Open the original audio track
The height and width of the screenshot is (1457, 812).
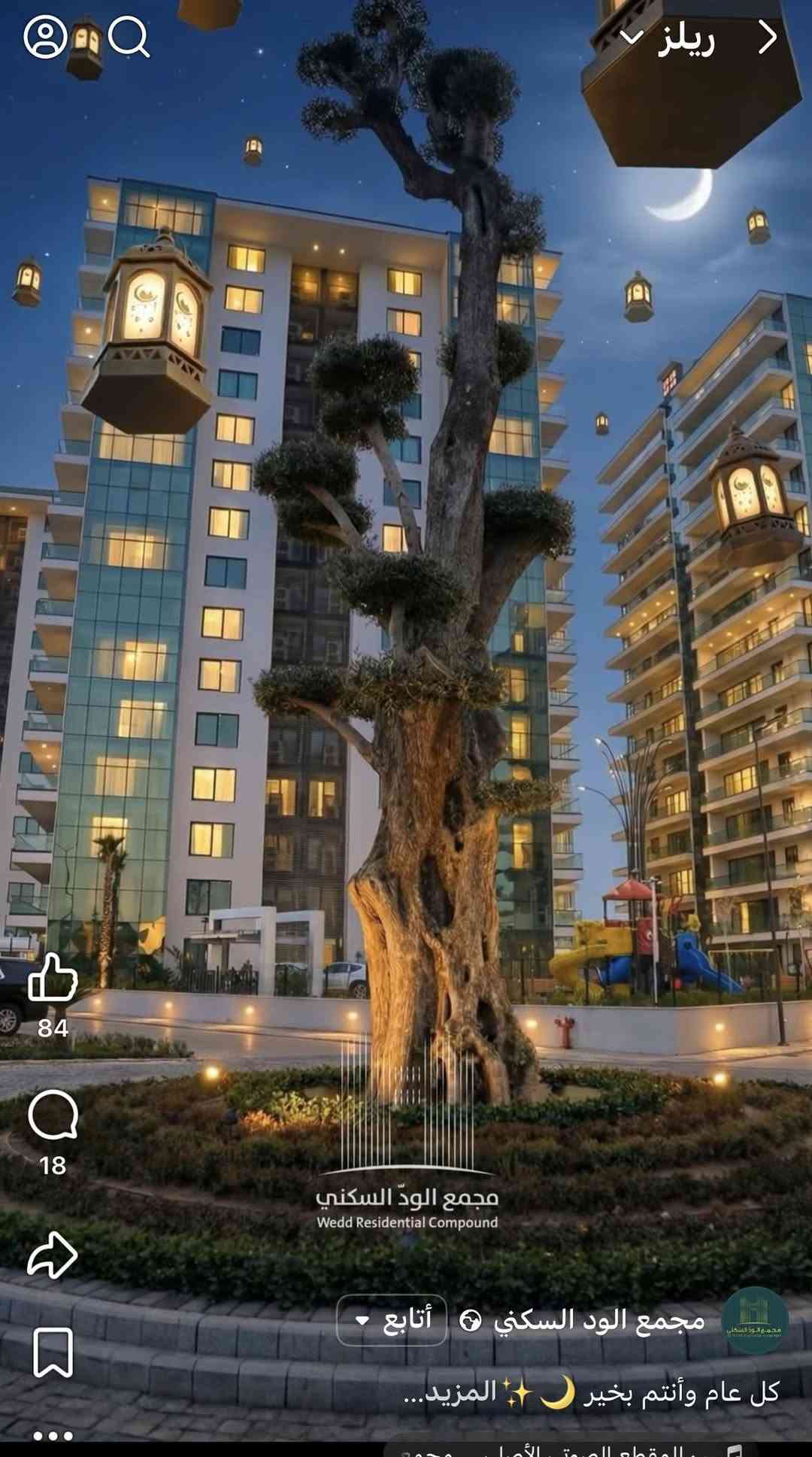571,1449
